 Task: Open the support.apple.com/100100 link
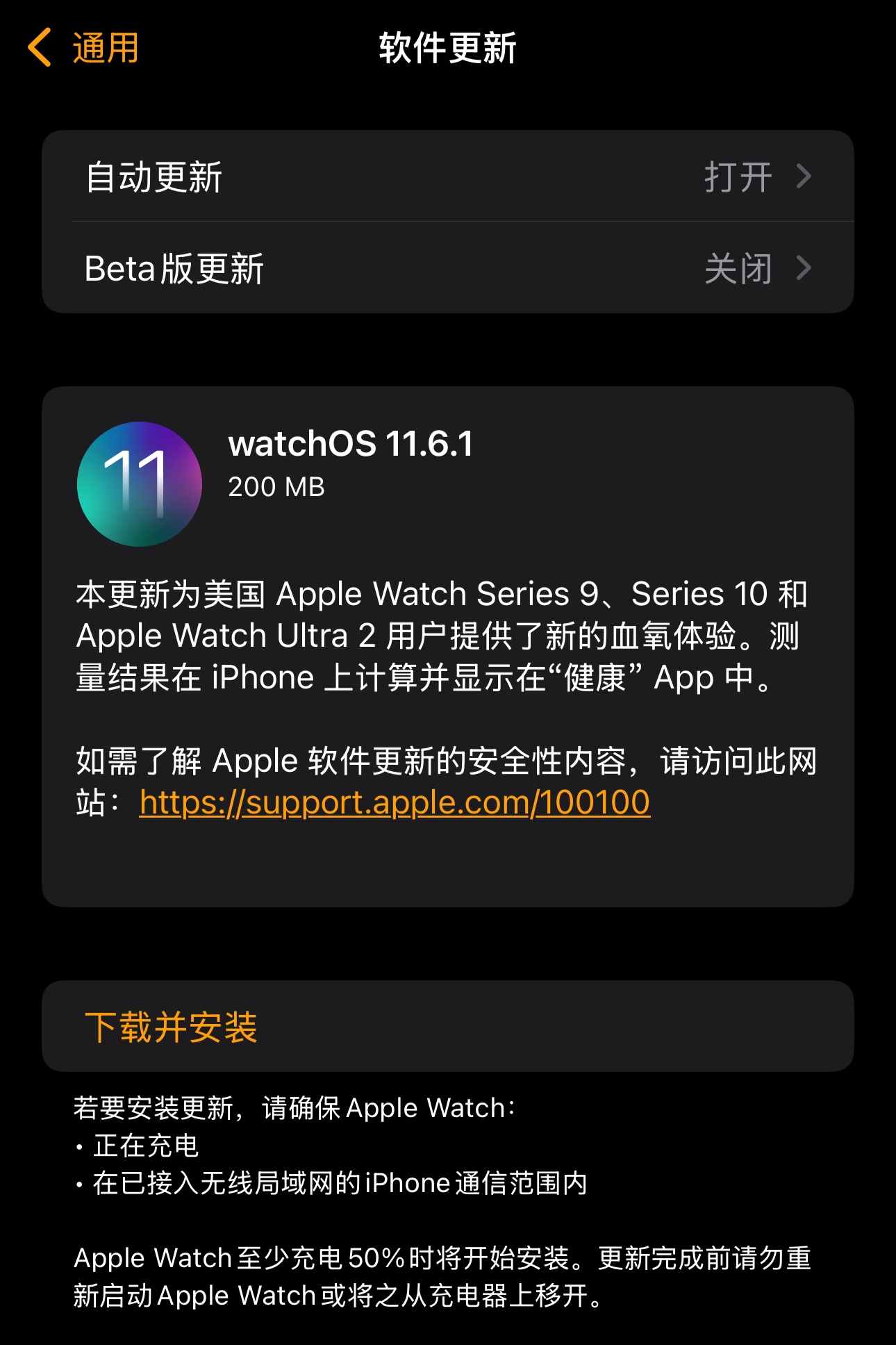pos(395,802)
